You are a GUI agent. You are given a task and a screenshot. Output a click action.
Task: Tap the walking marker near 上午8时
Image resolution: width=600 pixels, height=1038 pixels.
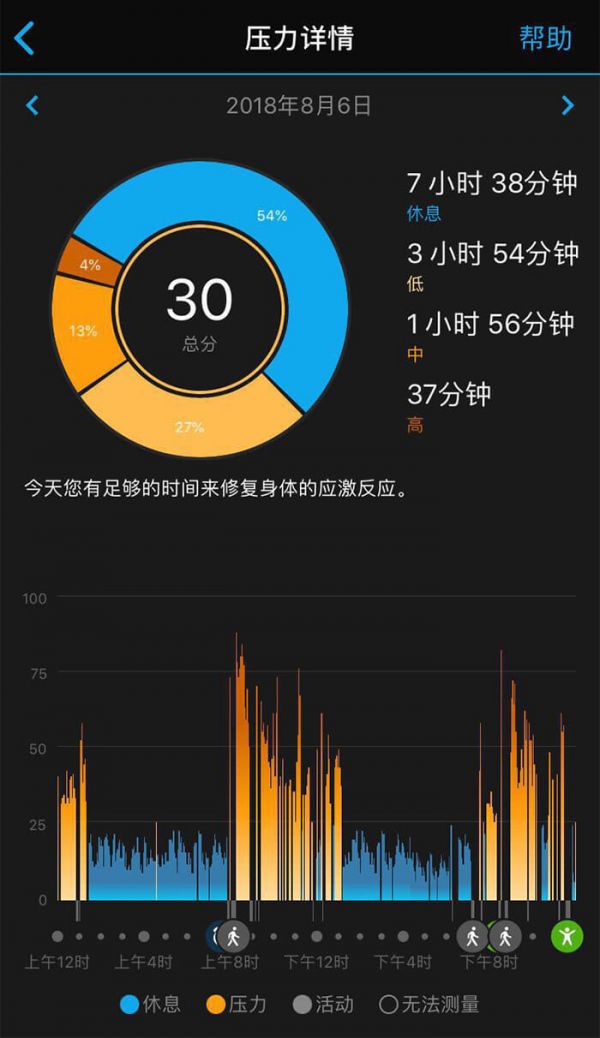point(234,936)
